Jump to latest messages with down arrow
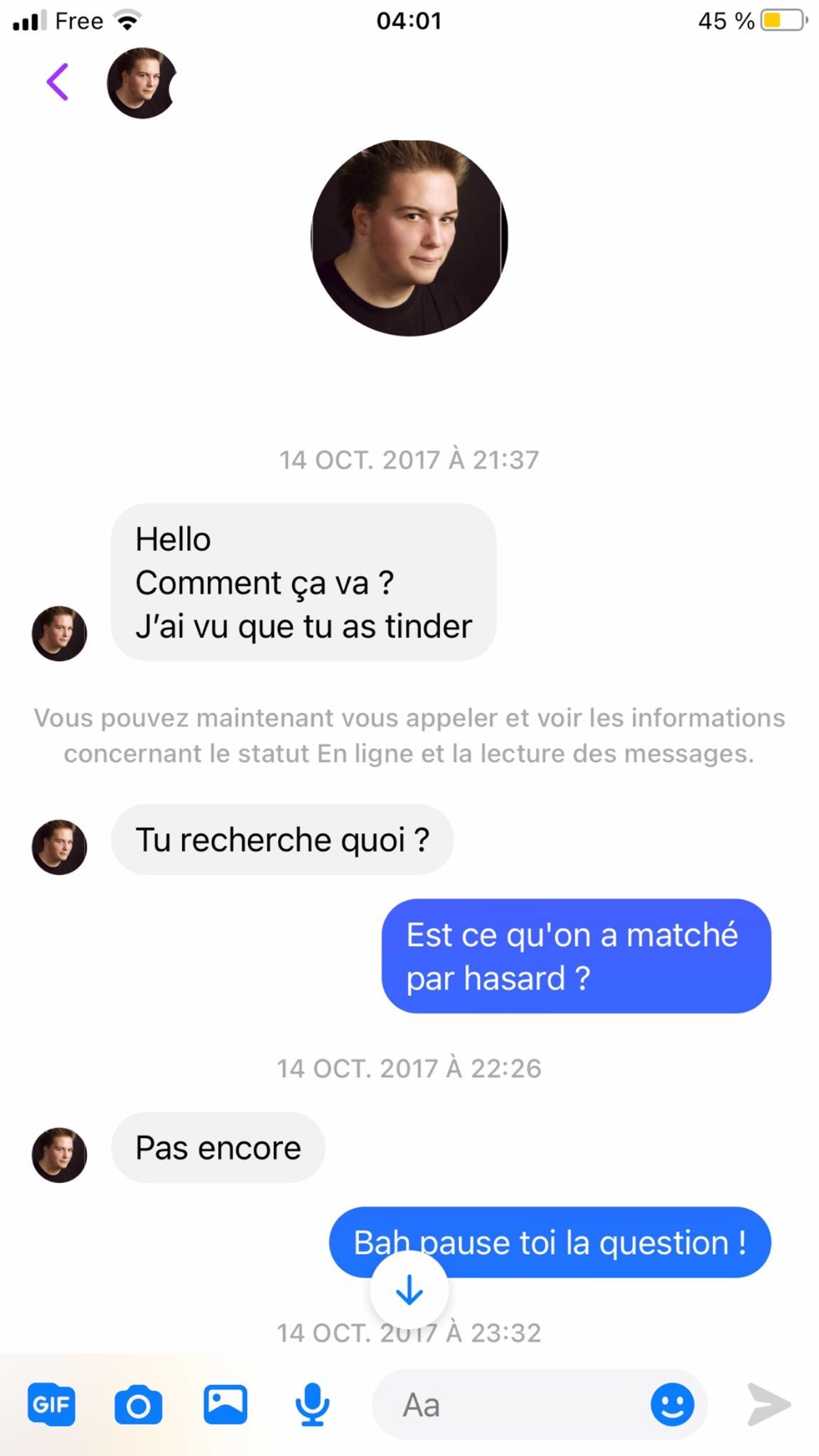The height and width of the screenshot is (1456, 819). [x=409, y=1289]
